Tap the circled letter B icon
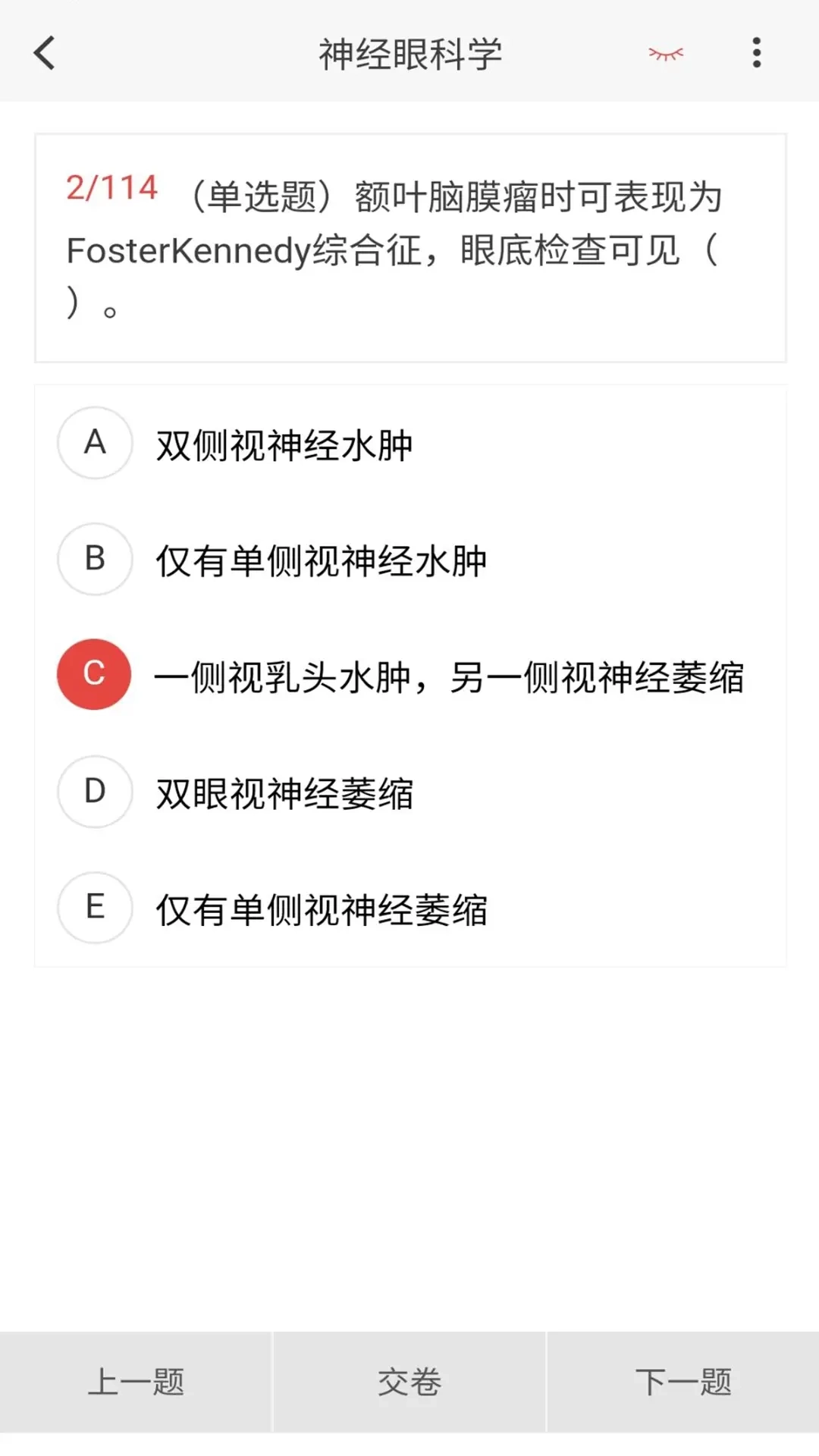 93,560
